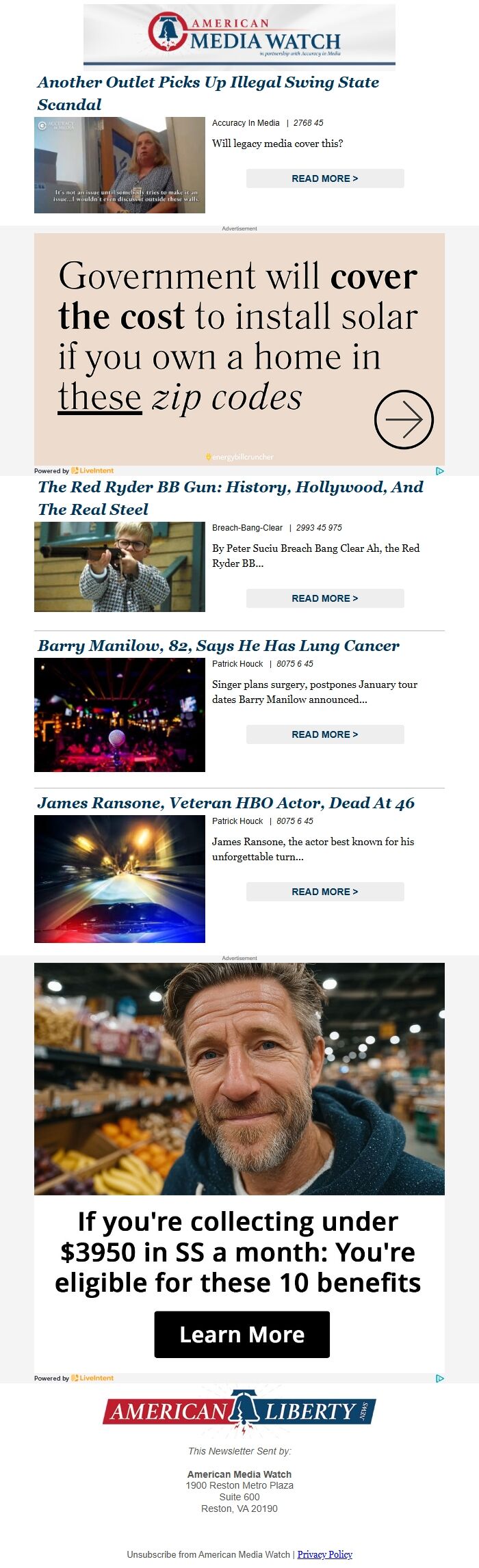Open the solar zip codes advertisement
Image resolution: width=479 pixels, height=1568 pixels.
[239, 349]
